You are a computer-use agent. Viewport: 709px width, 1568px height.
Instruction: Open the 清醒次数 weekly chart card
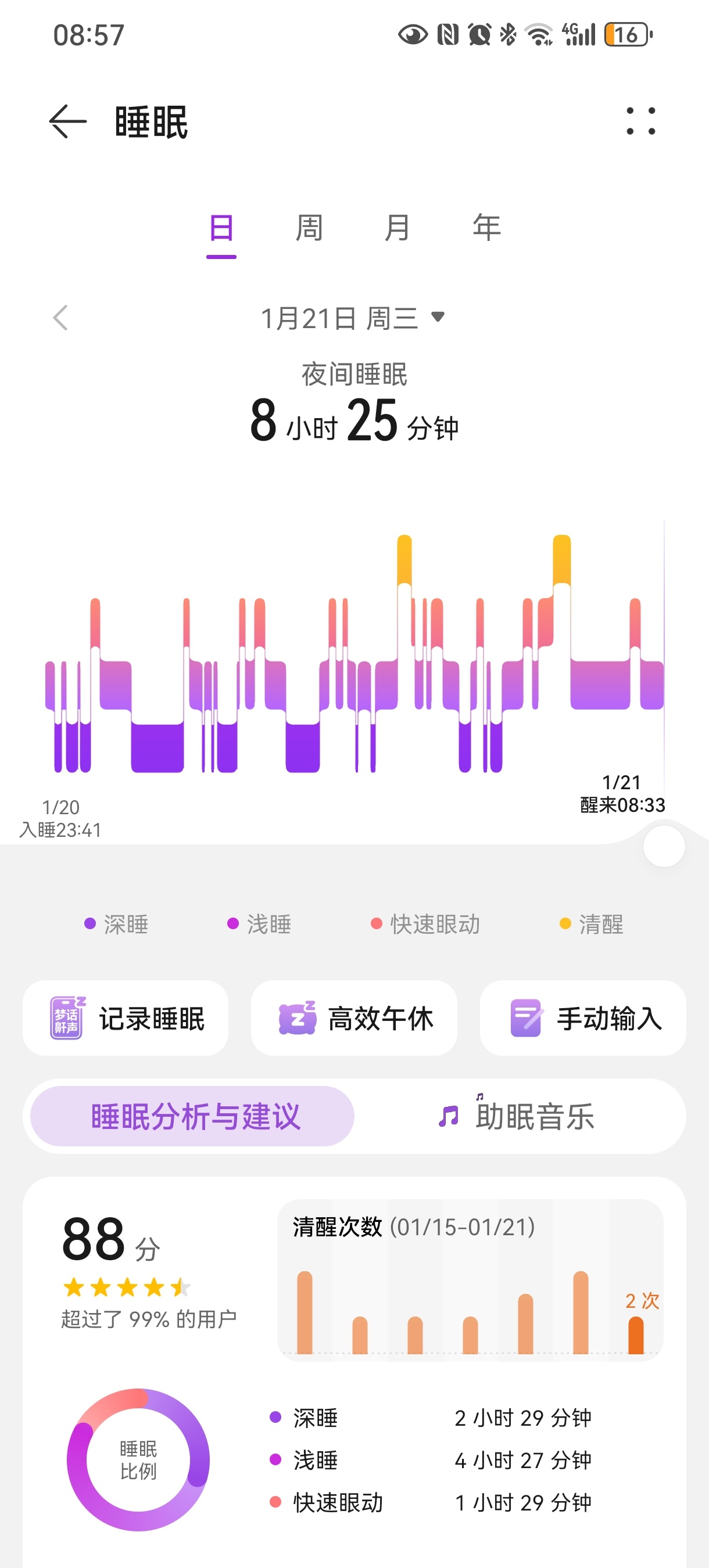click(470, 1280)
